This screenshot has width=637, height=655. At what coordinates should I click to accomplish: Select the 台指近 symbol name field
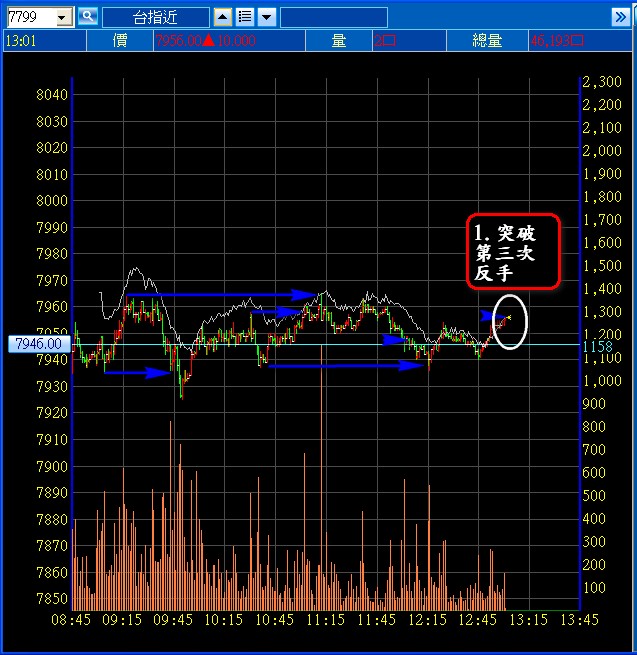155,17
